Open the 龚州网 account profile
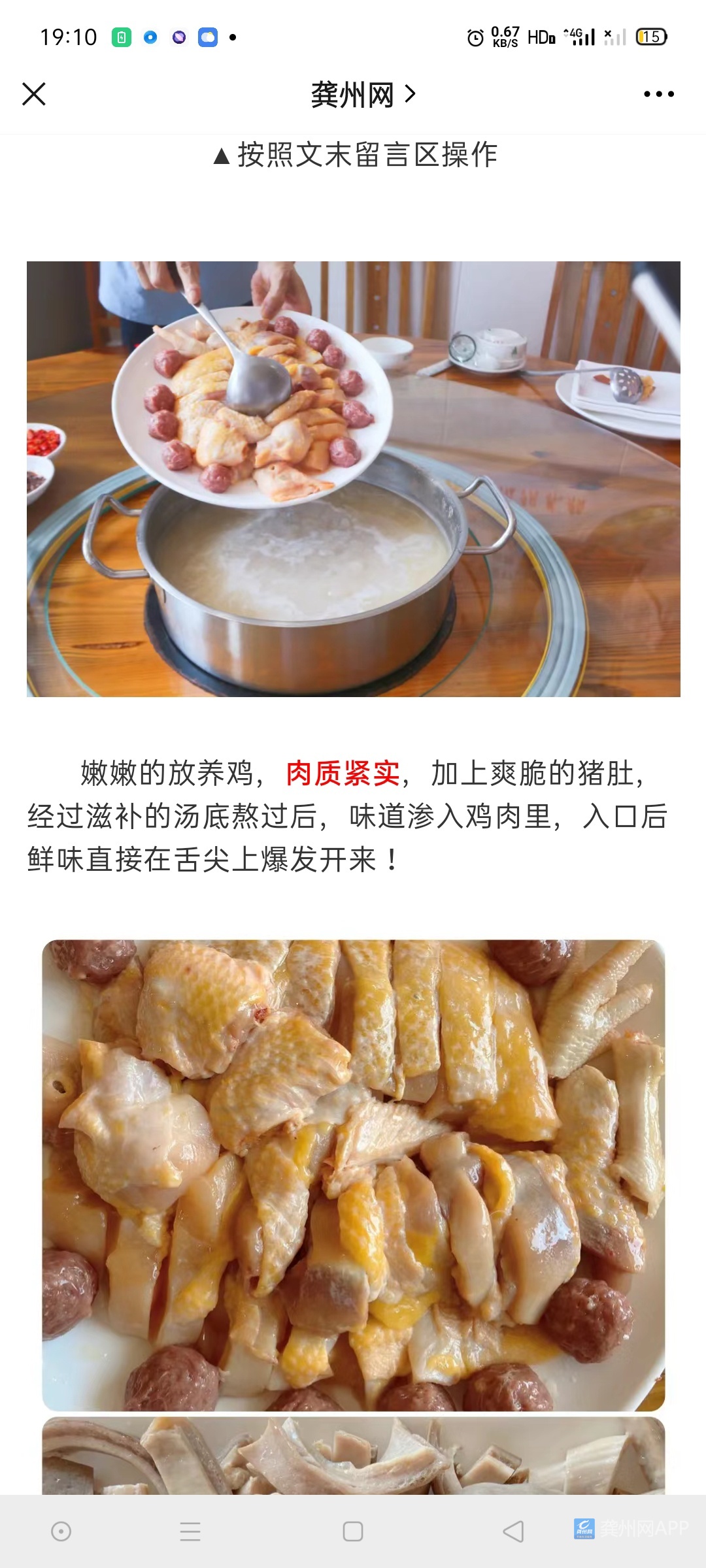 (363, 95)
